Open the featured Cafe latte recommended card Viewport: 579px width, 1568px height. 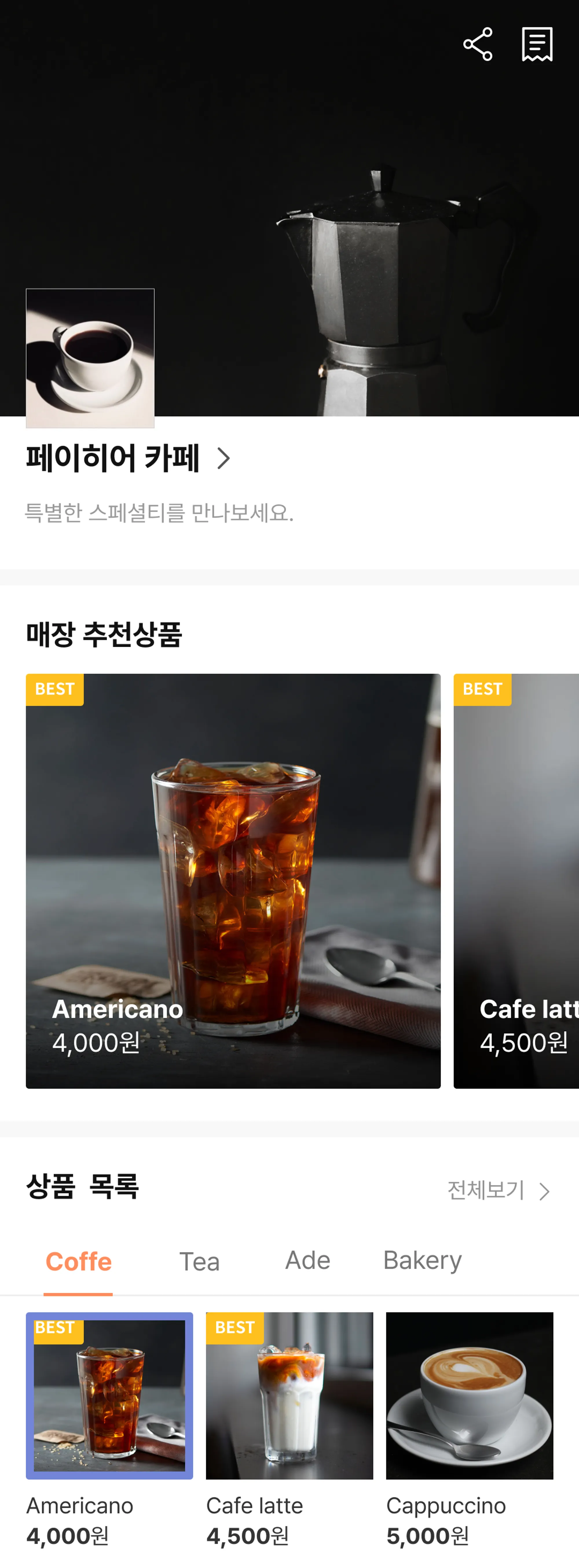516,880
